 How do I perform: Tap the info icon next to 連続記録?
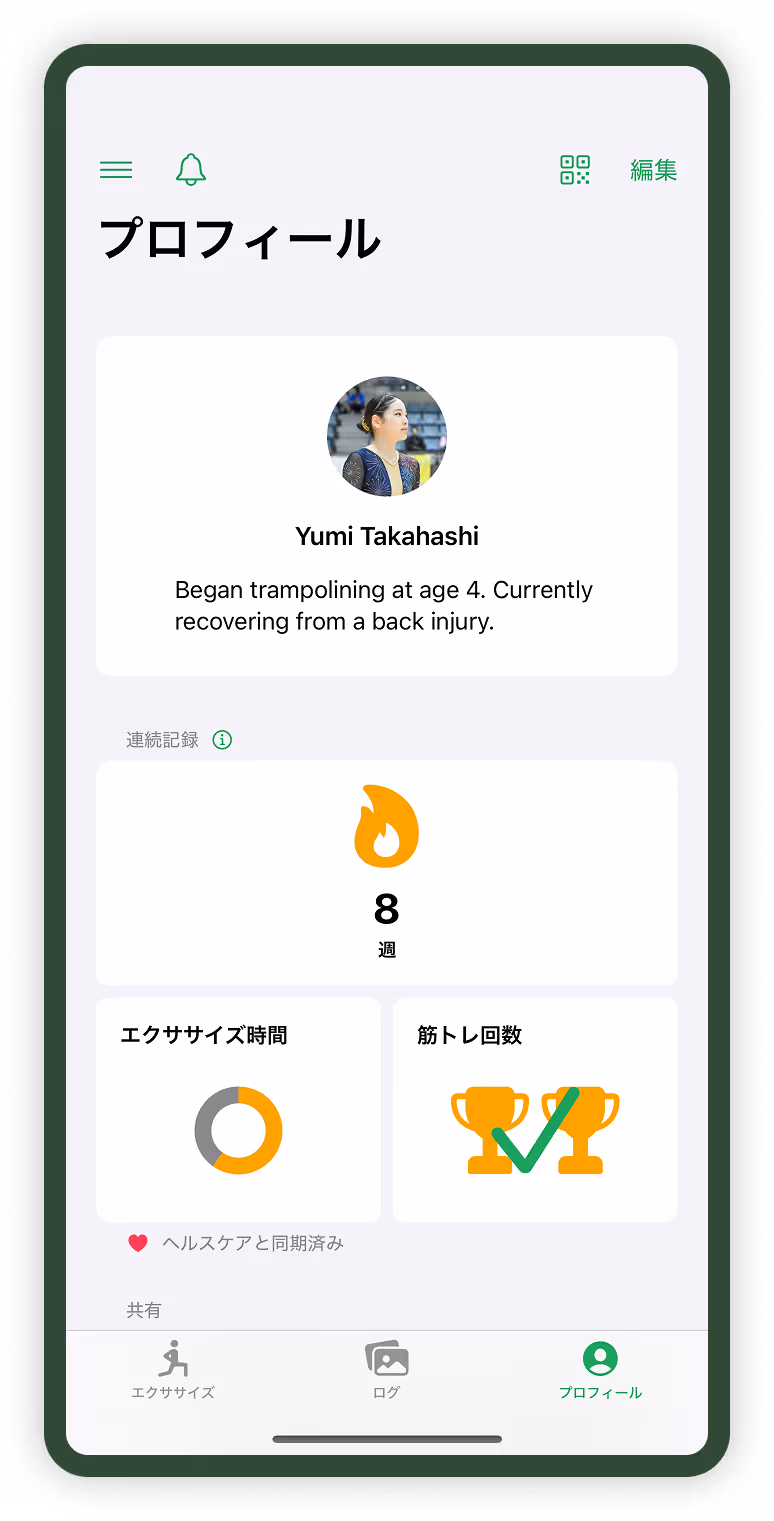tap(223, 740)
